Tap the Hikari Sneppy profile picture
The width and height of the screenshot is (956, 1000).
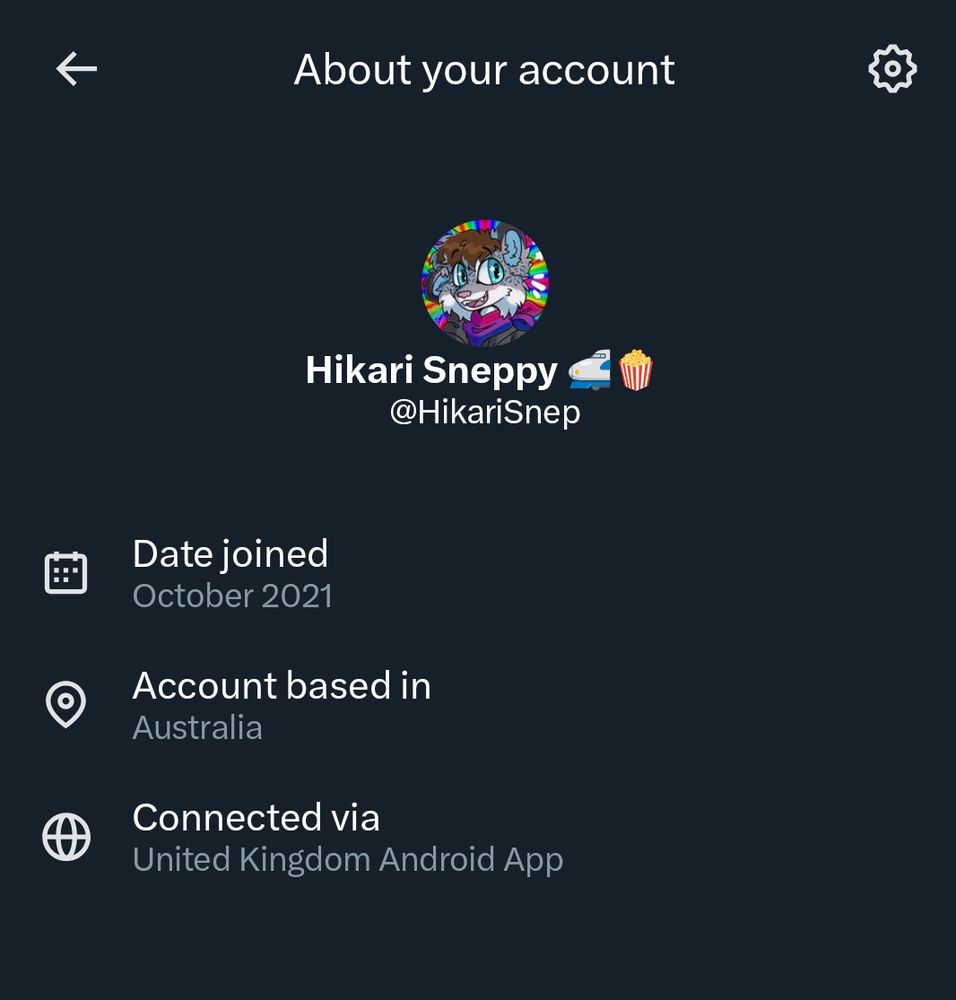click(x=485, y=283)
